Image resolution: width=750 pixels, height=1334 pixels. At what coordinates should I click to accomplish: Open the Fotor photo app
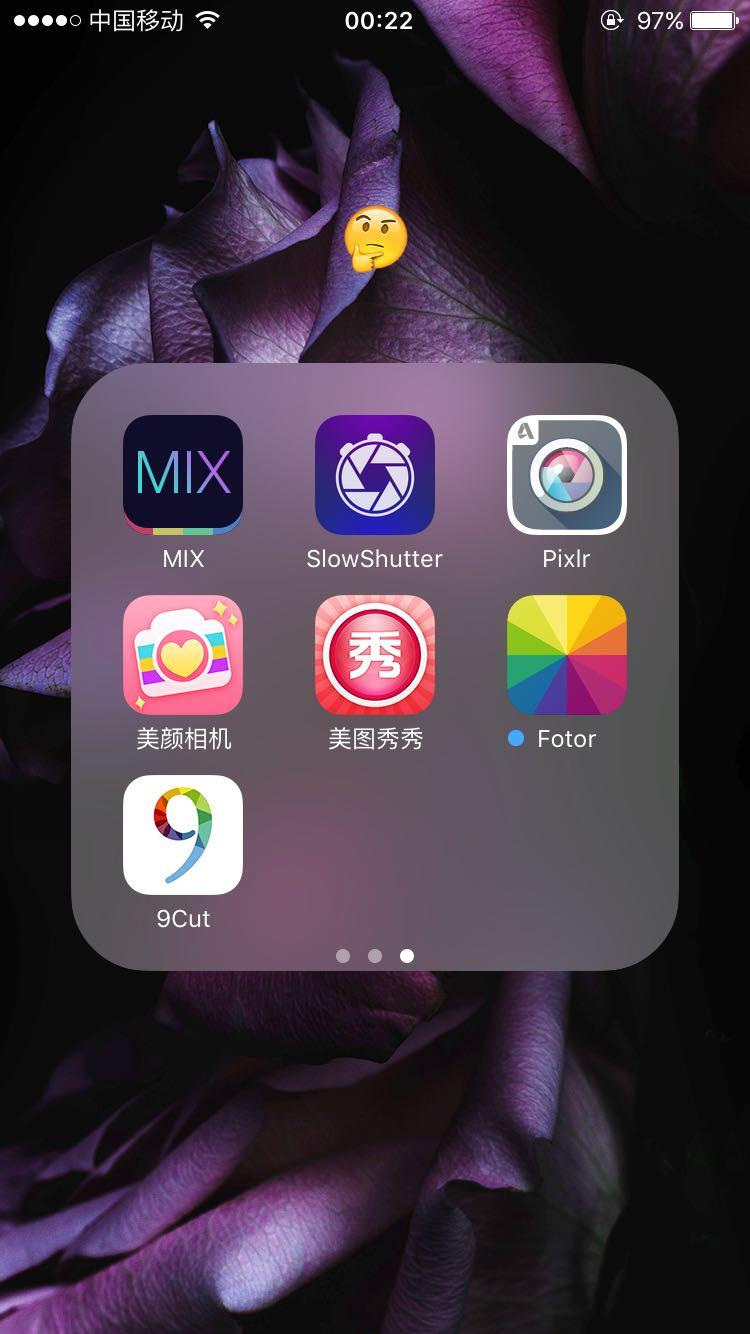tap(567, 655)
